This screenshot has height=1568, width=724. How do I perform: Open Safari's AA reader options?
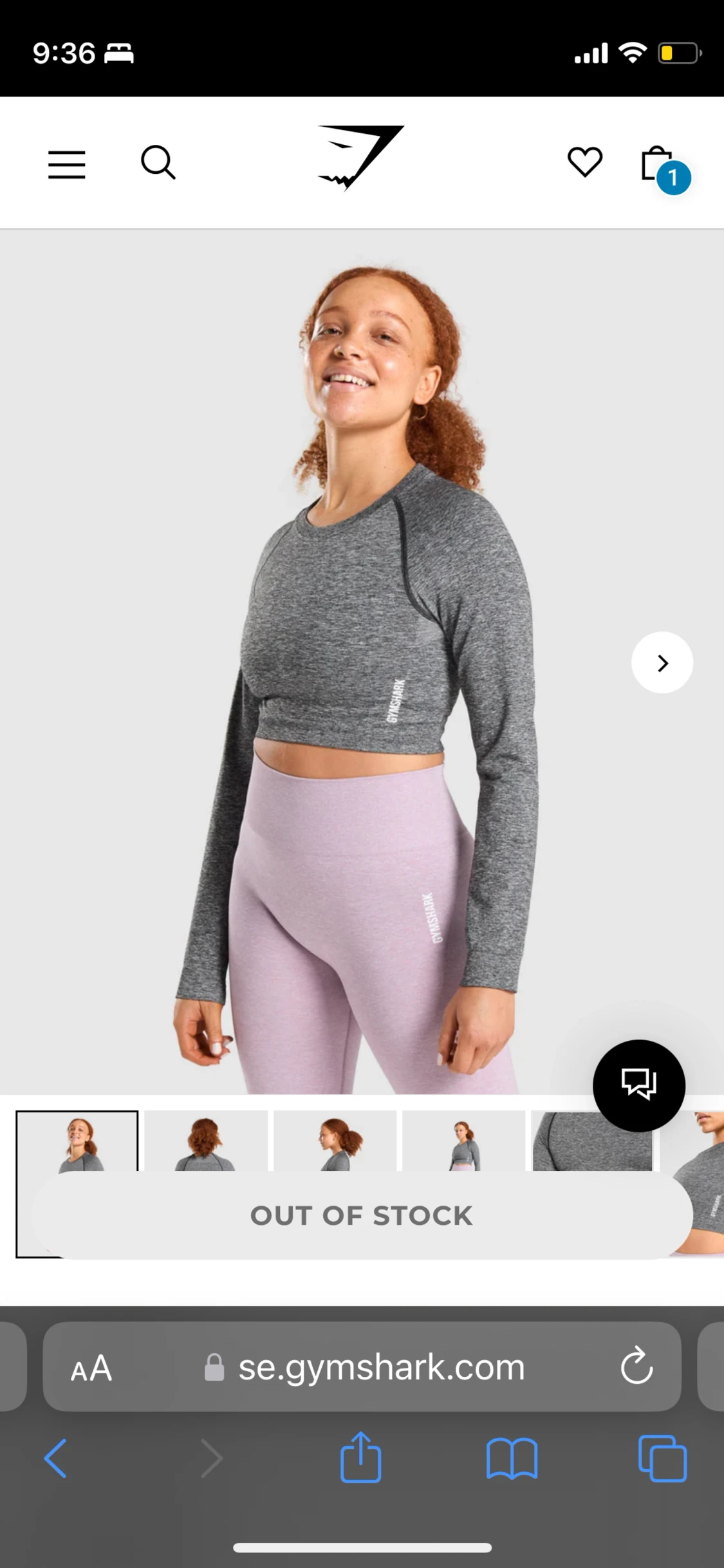click(x=91, y=1368)
